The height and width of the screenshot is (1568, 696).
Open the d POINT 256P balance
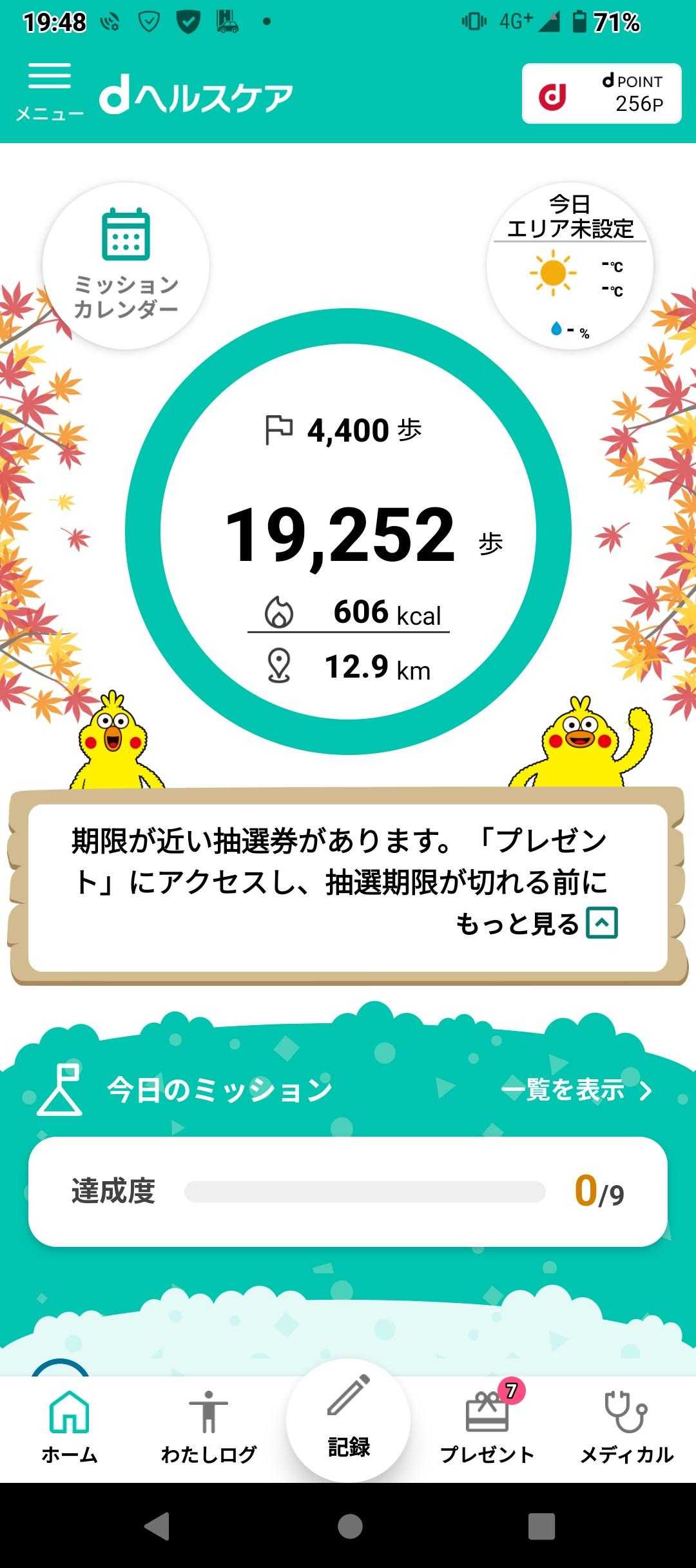pyautogui.click(x=601, y=94)
